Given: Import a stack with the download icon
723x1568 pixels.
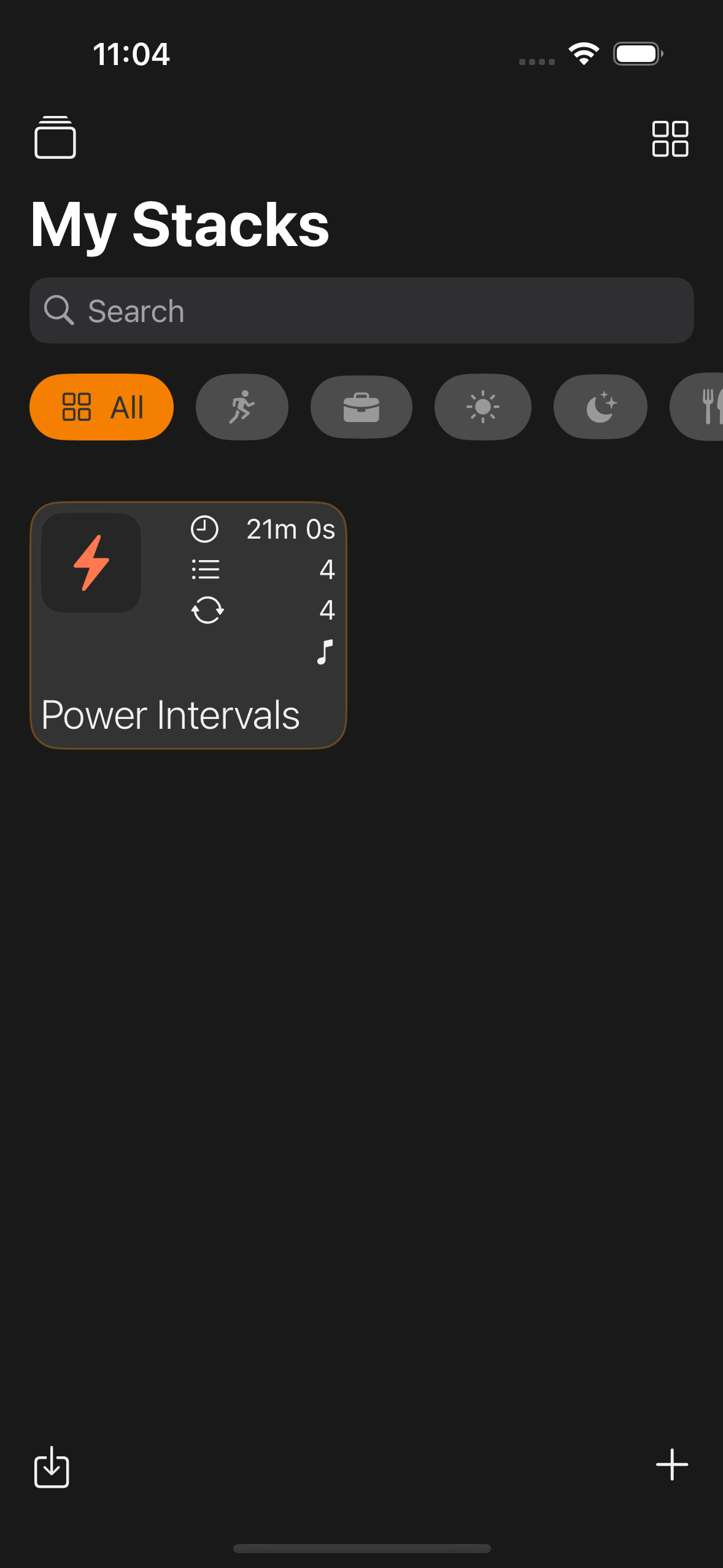Looking at the screenshot, I should click(52, 1467).
